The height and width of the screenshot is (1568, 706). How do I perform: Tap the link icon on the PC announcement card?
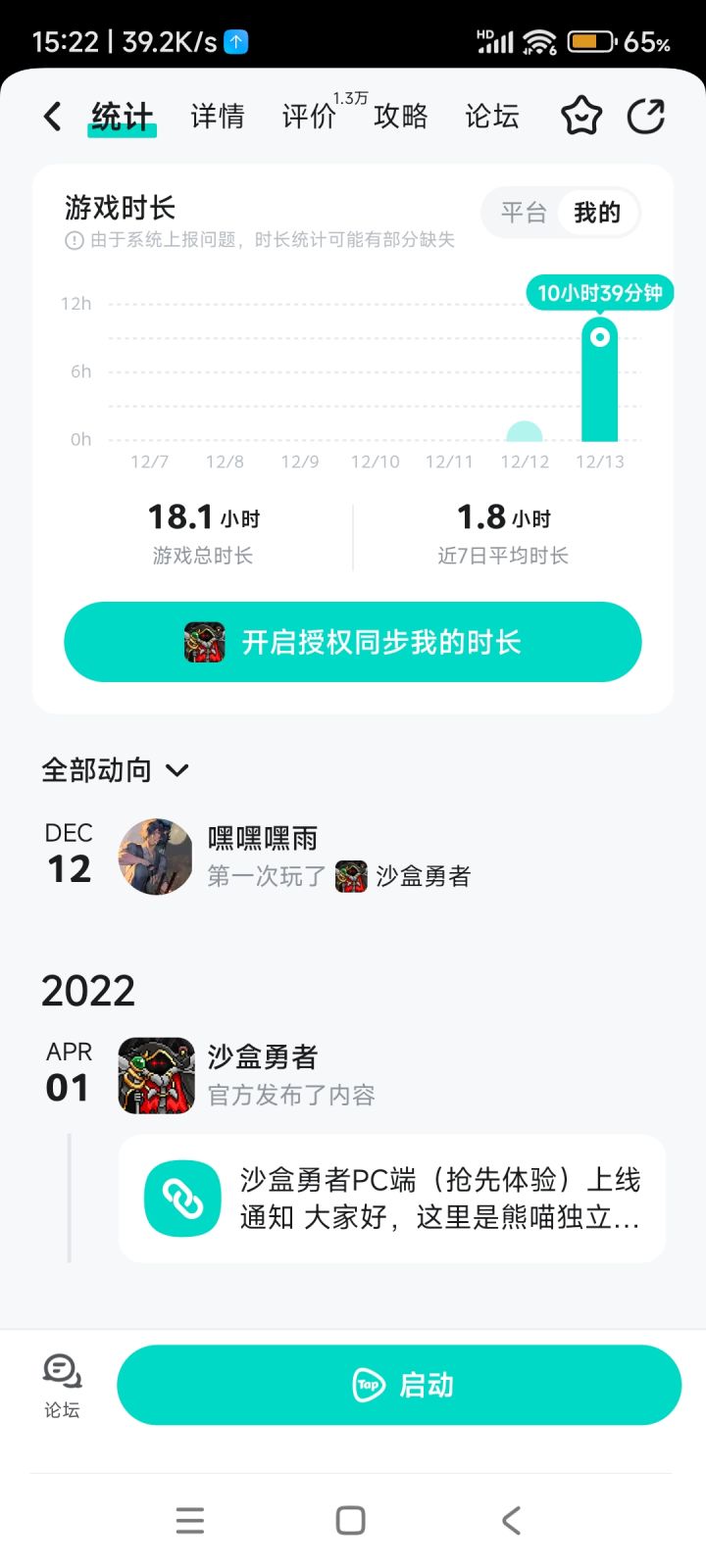[x=181, y=1198]
